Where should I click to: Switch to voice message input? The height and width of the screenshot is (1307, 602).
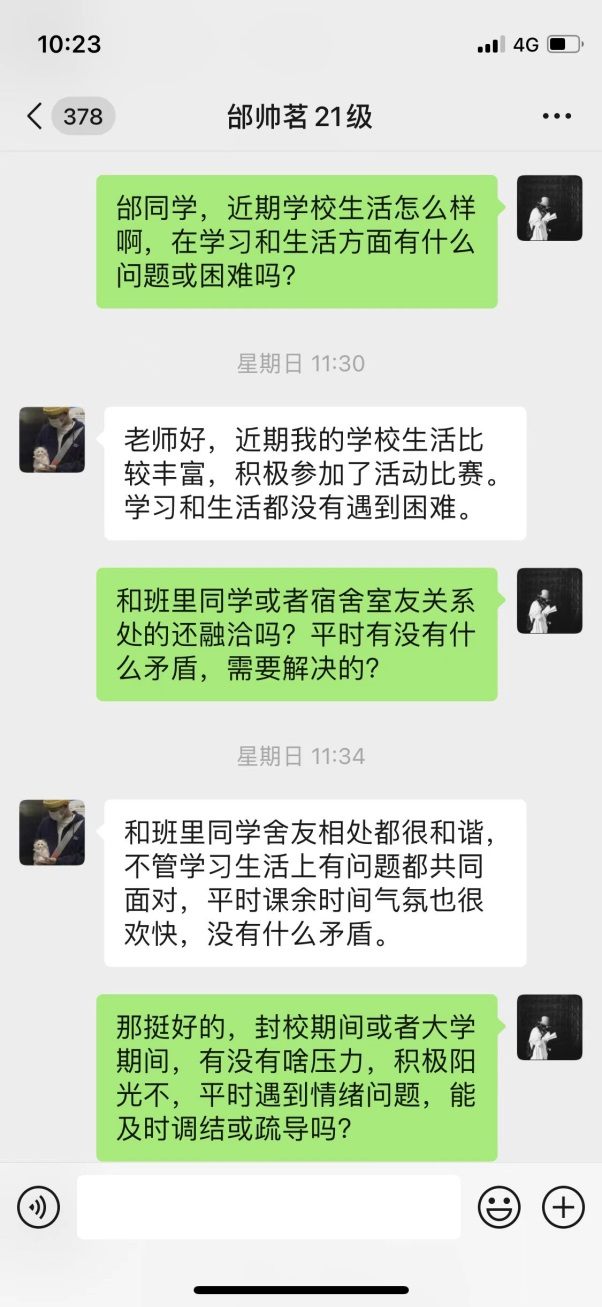pyautogui.click(x=39, y=1207)
